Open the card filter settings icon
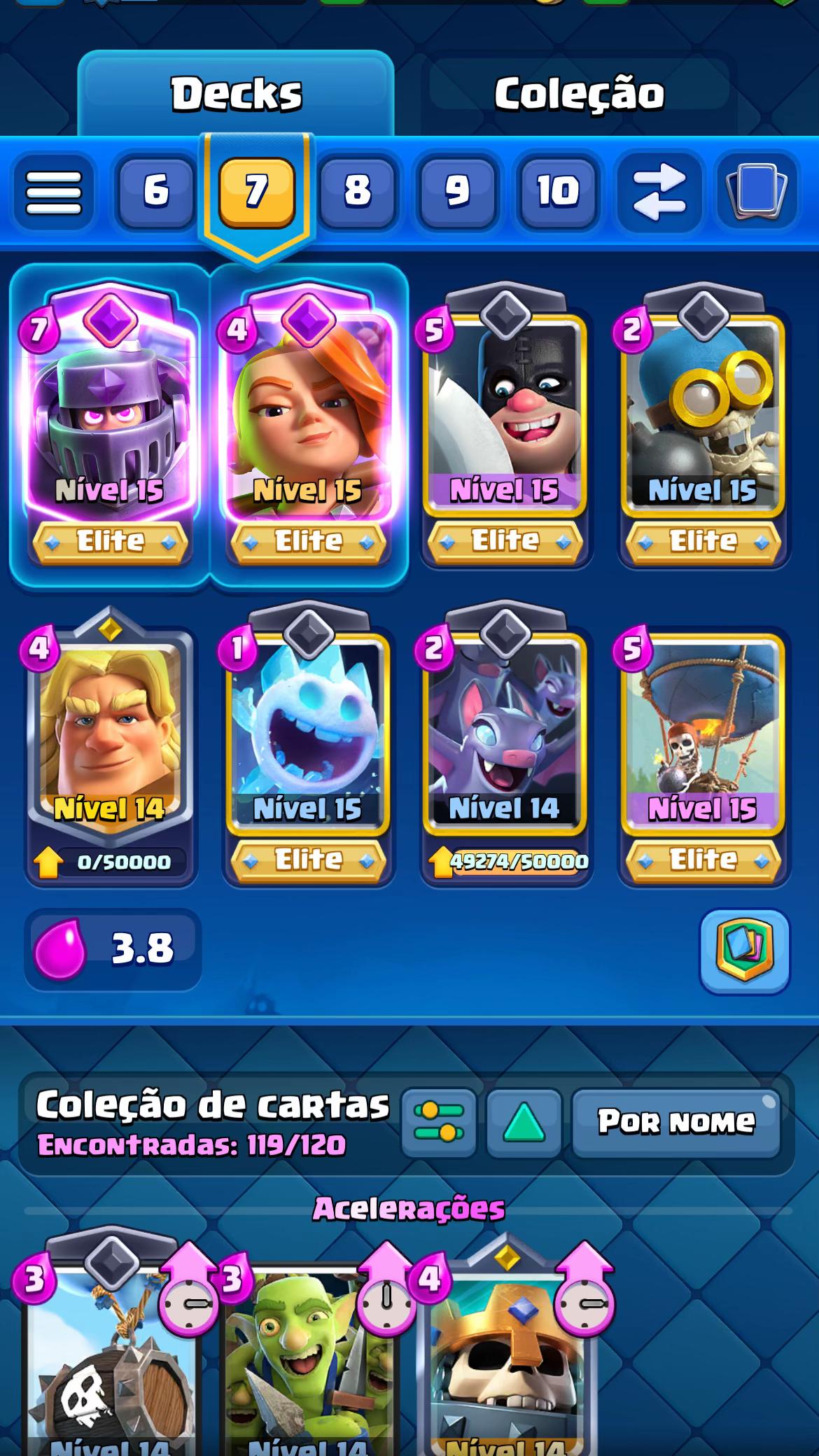This screenshot has height=1456, width=819. pos(439,1122)
